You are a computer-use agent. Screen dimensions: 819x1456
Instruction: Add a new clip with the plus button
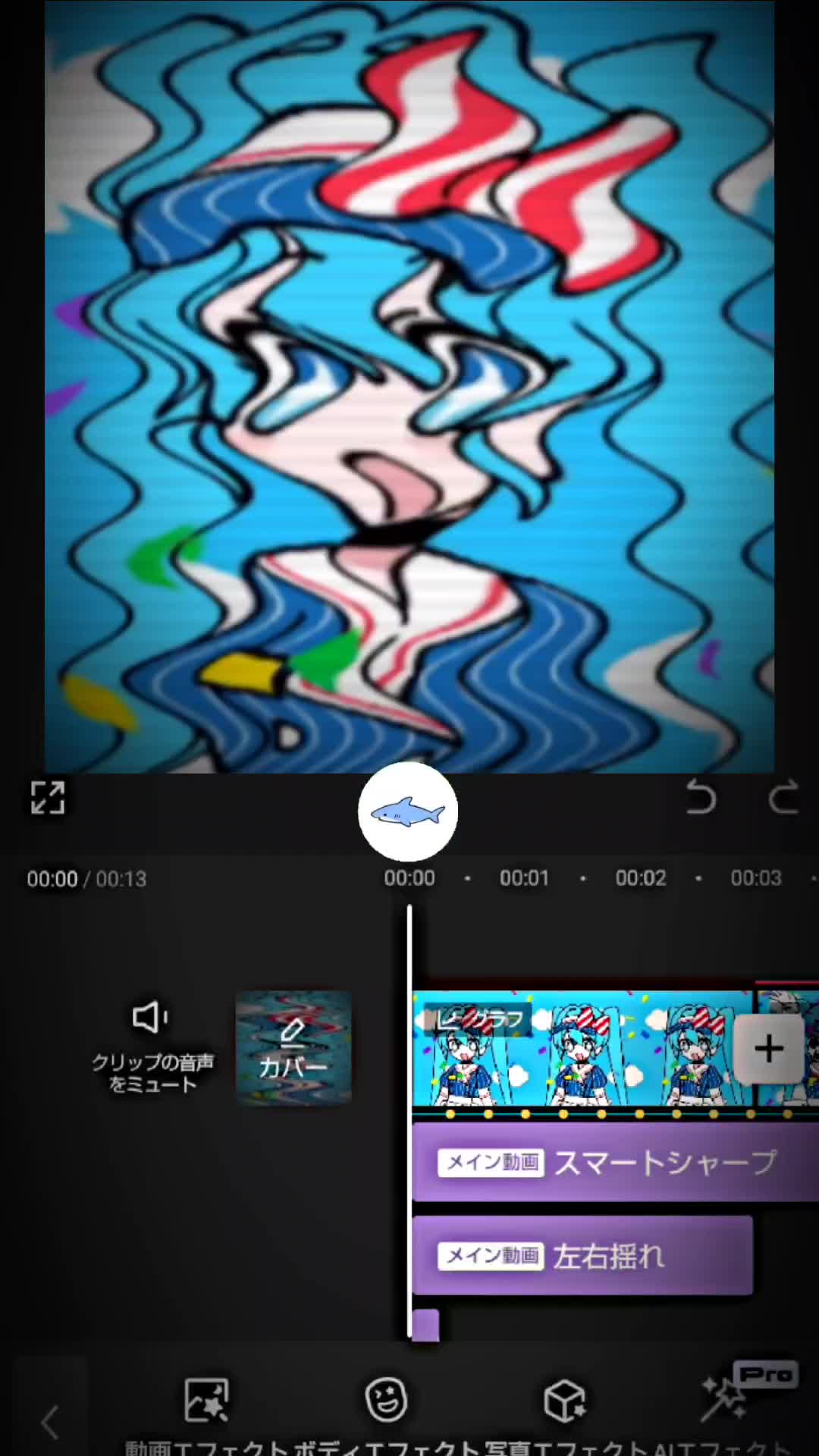tap(769, 1049)
